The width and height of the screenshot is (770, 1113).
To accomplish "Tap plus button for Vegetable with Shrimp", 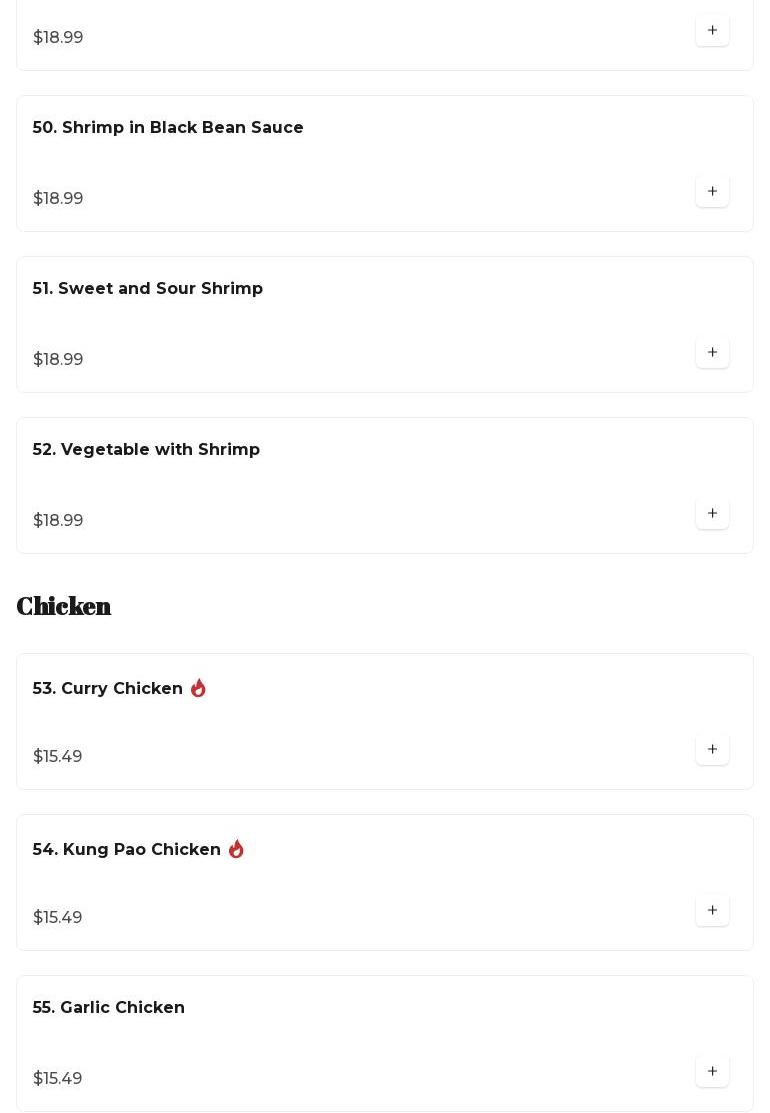I will point(712,513).
